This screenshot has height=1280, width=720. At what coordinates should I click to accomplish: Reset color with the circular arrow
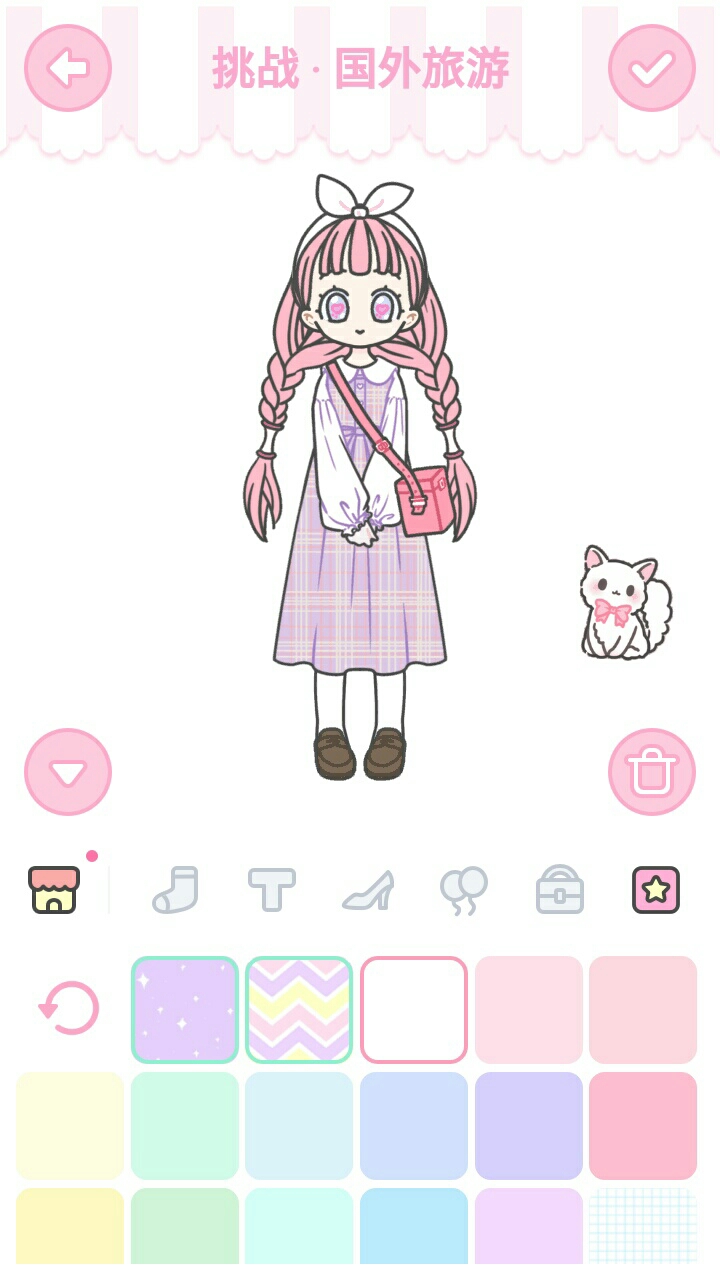(x=70, y=1008)
